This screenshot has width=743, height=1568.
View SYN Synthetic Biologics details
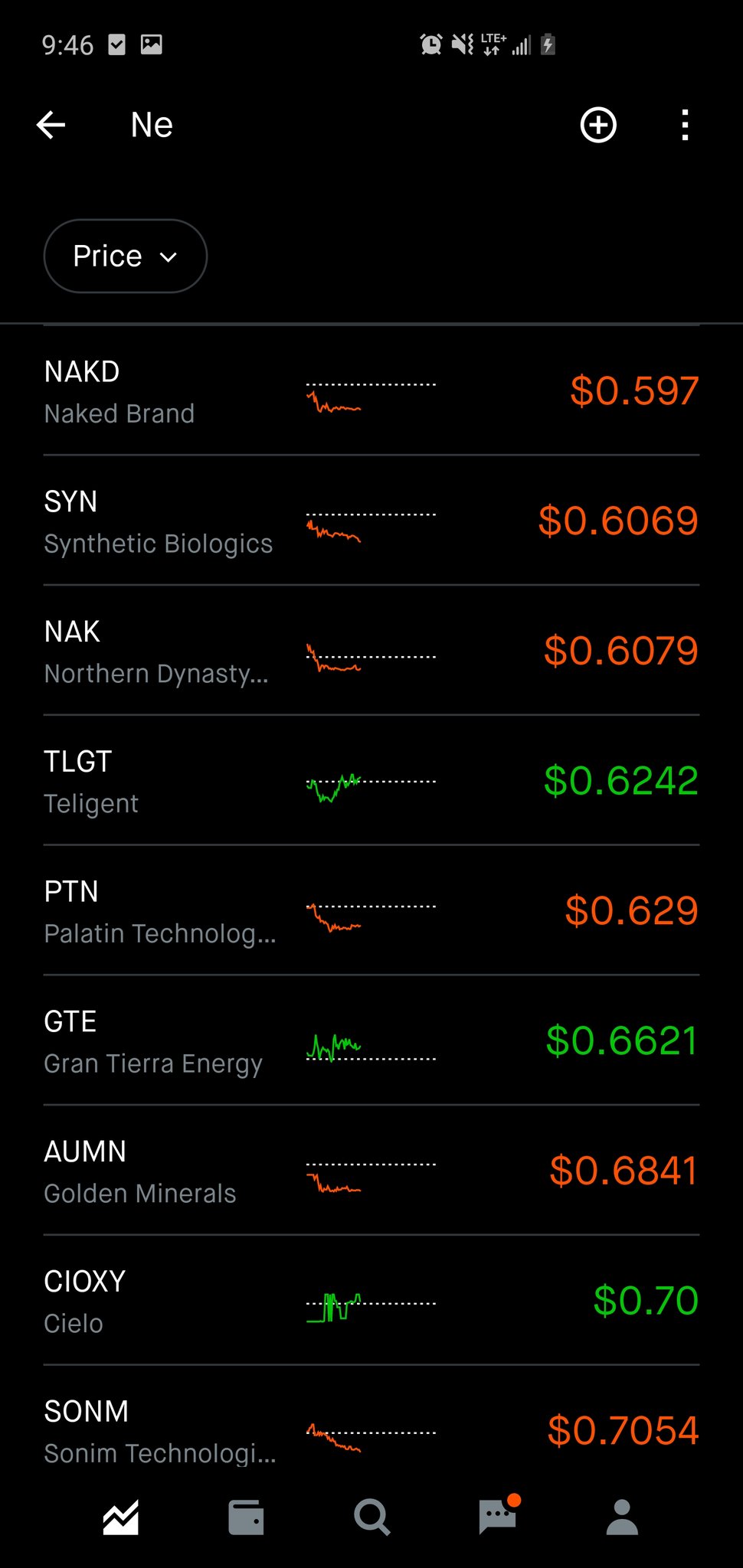tap(371, 521)
